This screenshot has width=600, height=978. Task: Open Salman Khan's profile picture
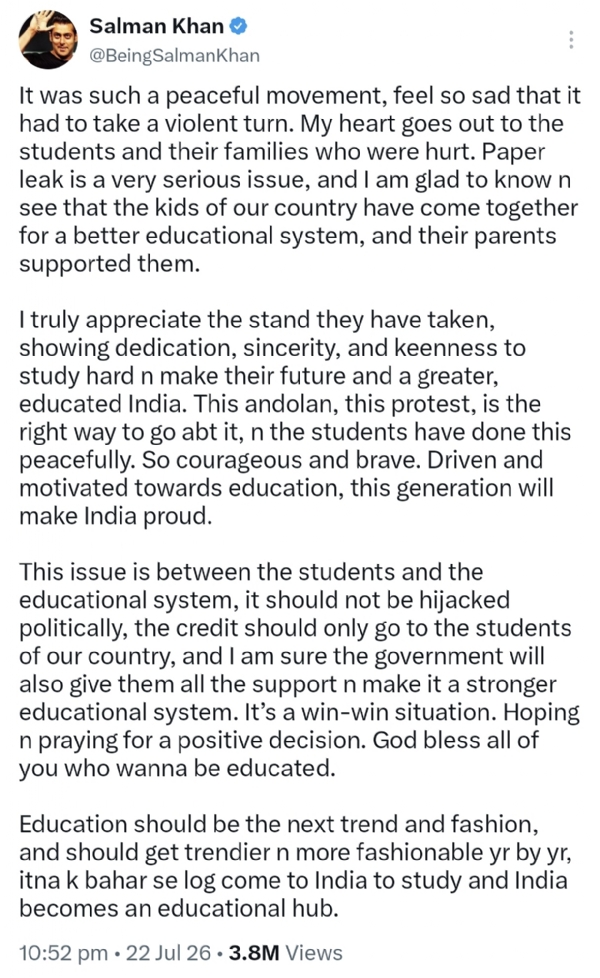coord(48,40)
